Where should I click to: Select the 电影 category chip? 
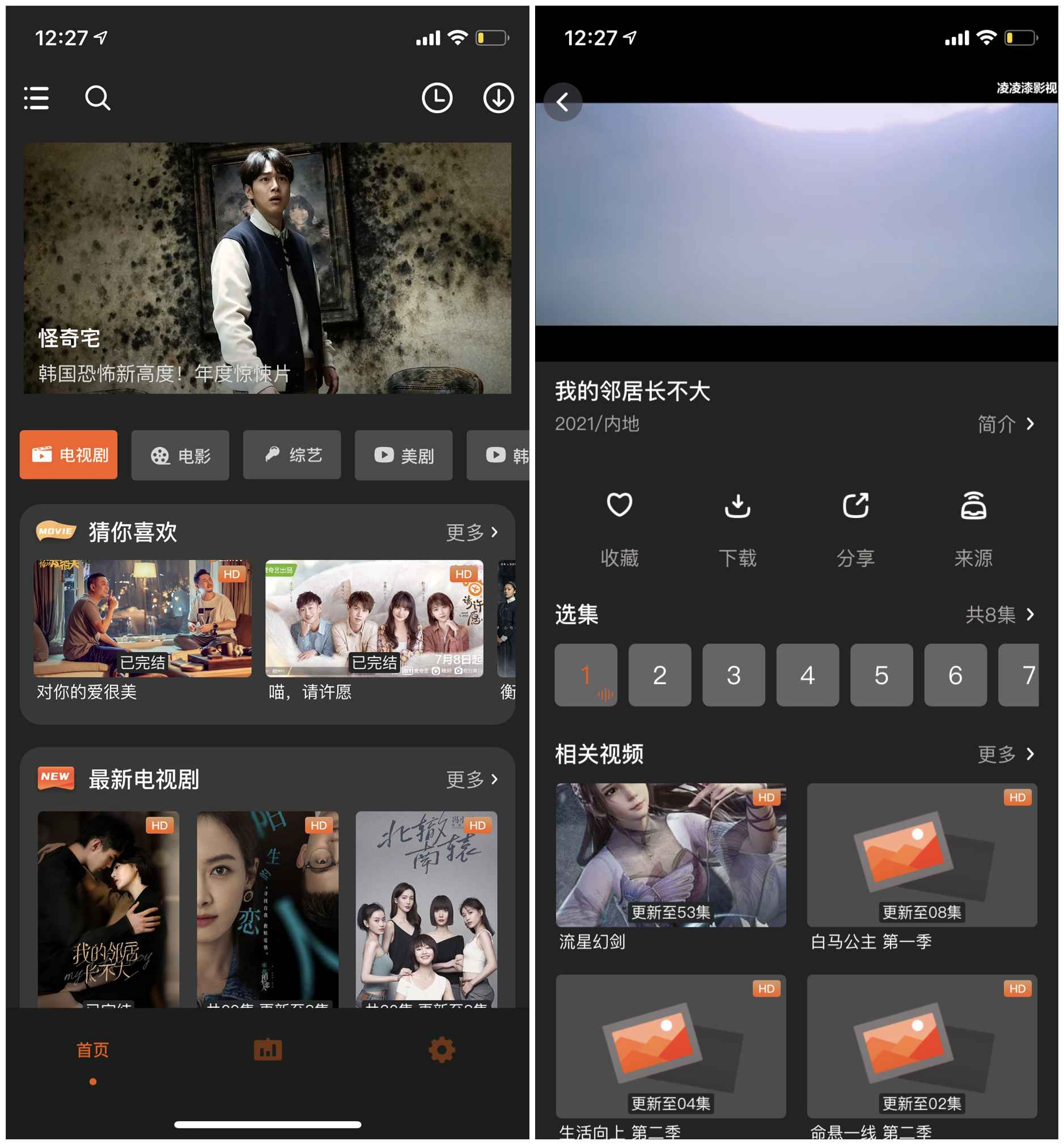click(180, 455)
